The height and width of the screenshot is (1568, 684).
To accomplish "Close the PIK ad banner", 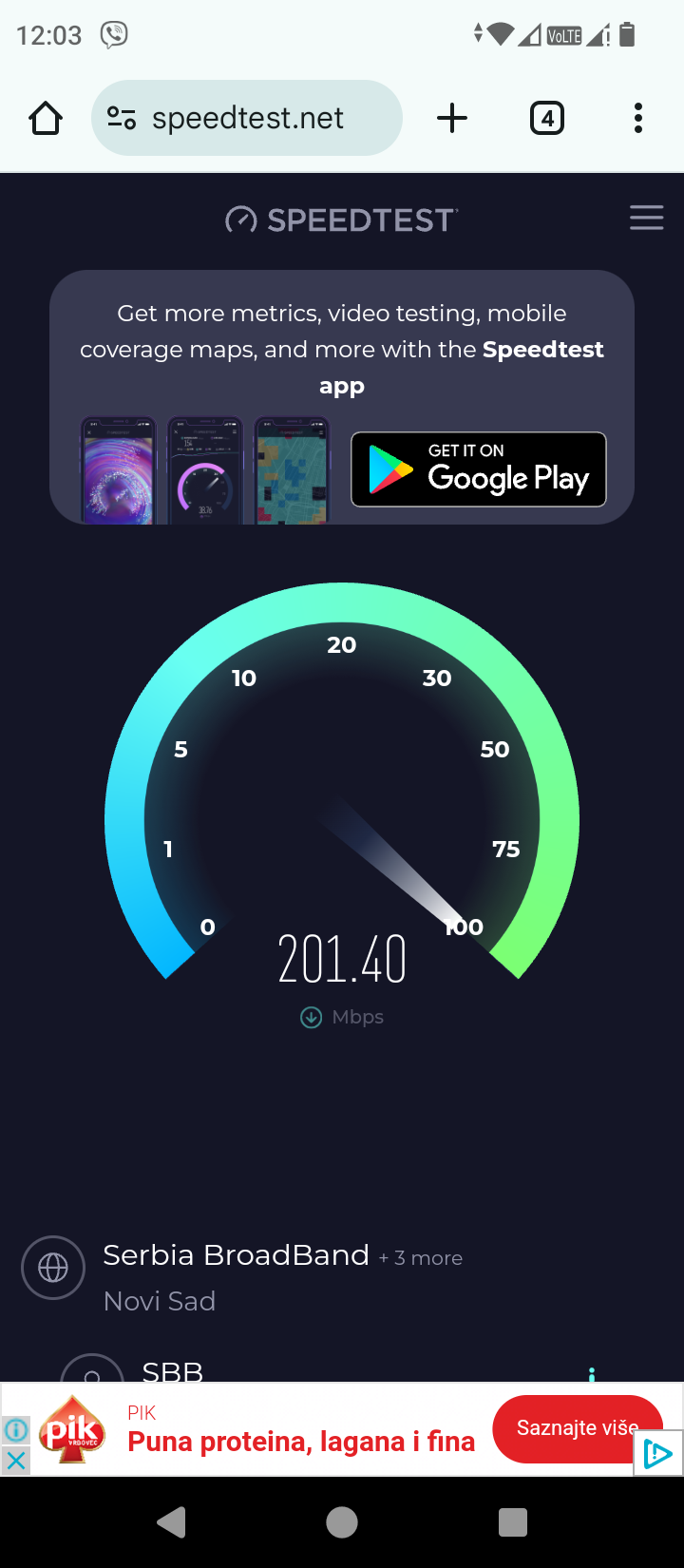I will (16, 1461).
